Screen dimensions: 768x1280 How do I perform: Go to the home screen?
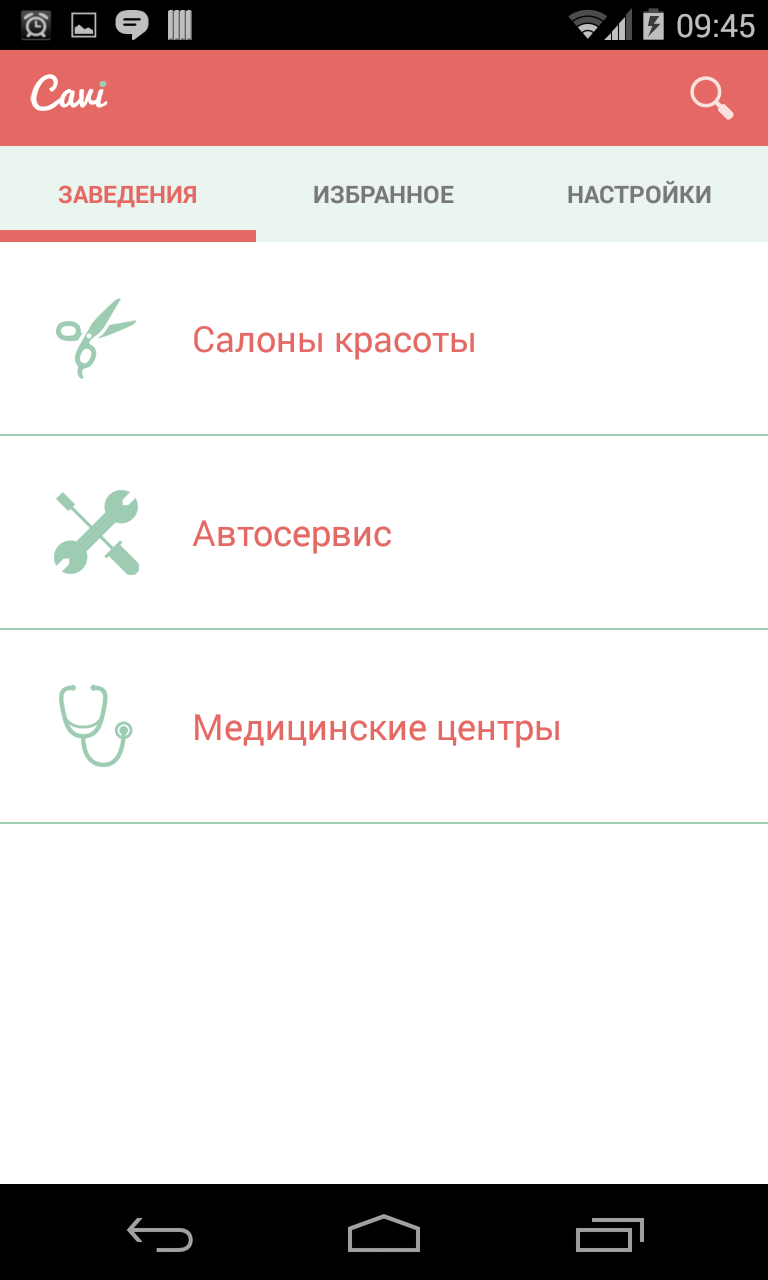(384, 1234)
